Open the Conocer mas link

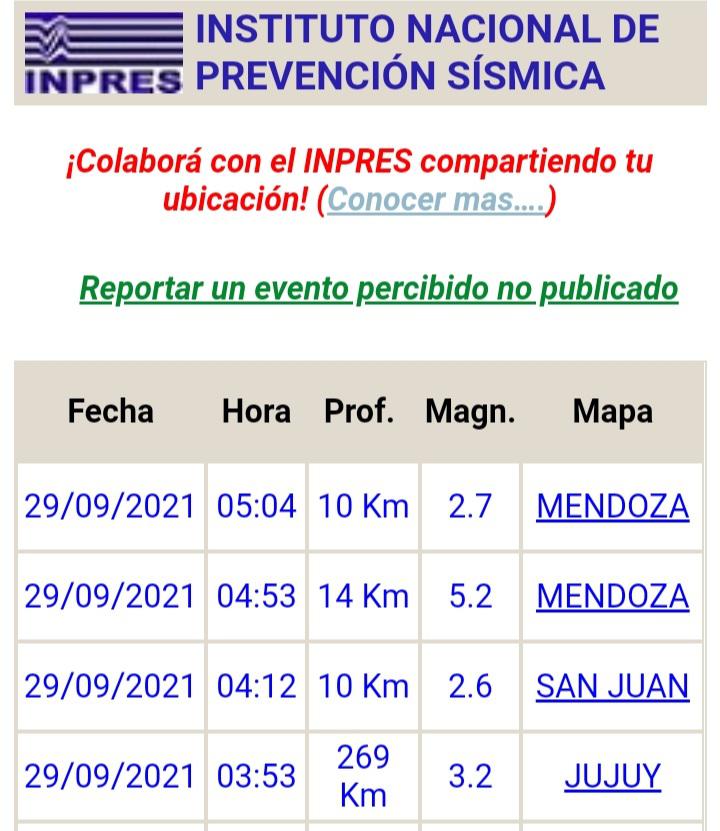coord(438,200)
